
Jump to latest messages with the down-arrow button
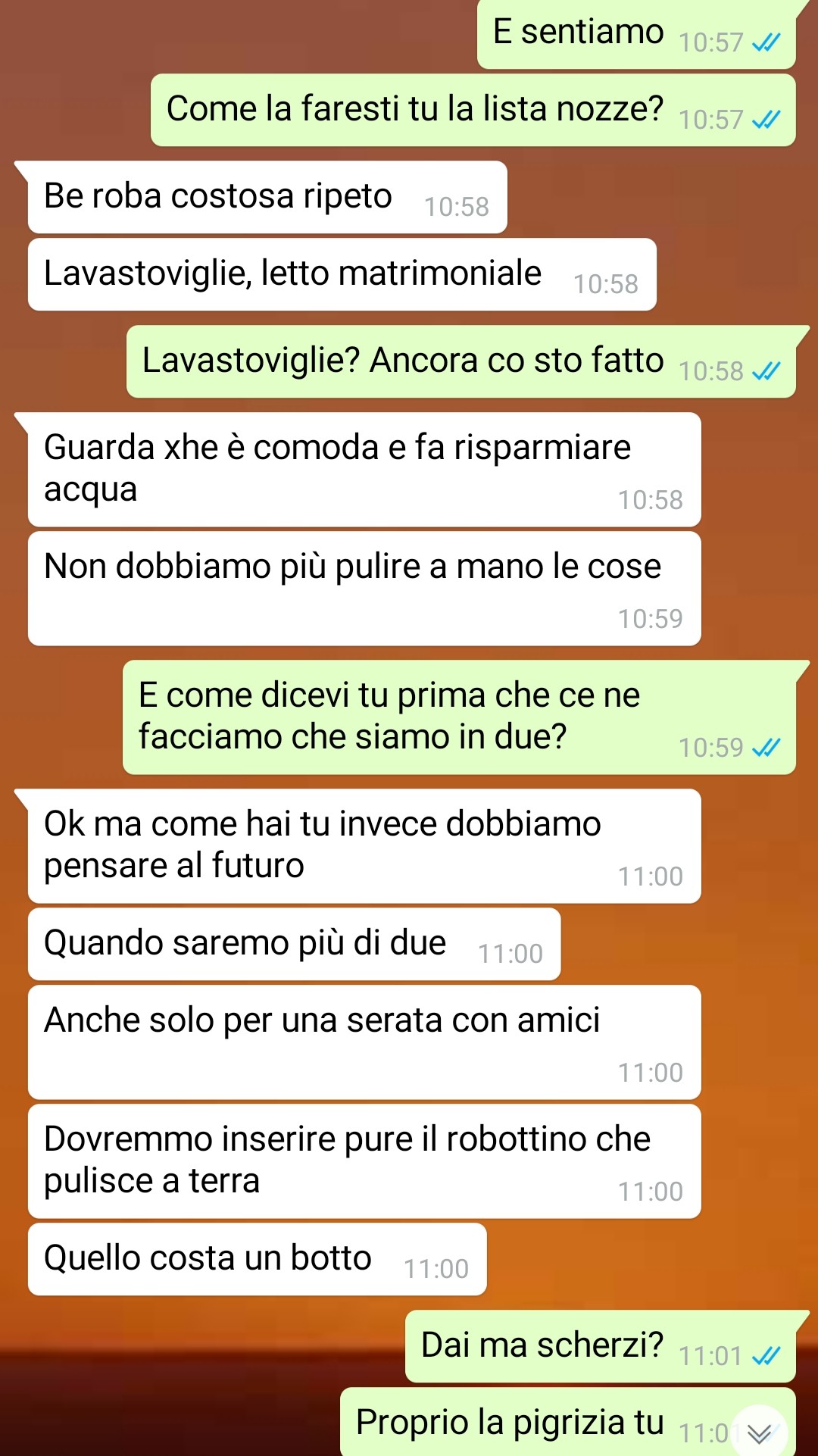[759, 1432]
